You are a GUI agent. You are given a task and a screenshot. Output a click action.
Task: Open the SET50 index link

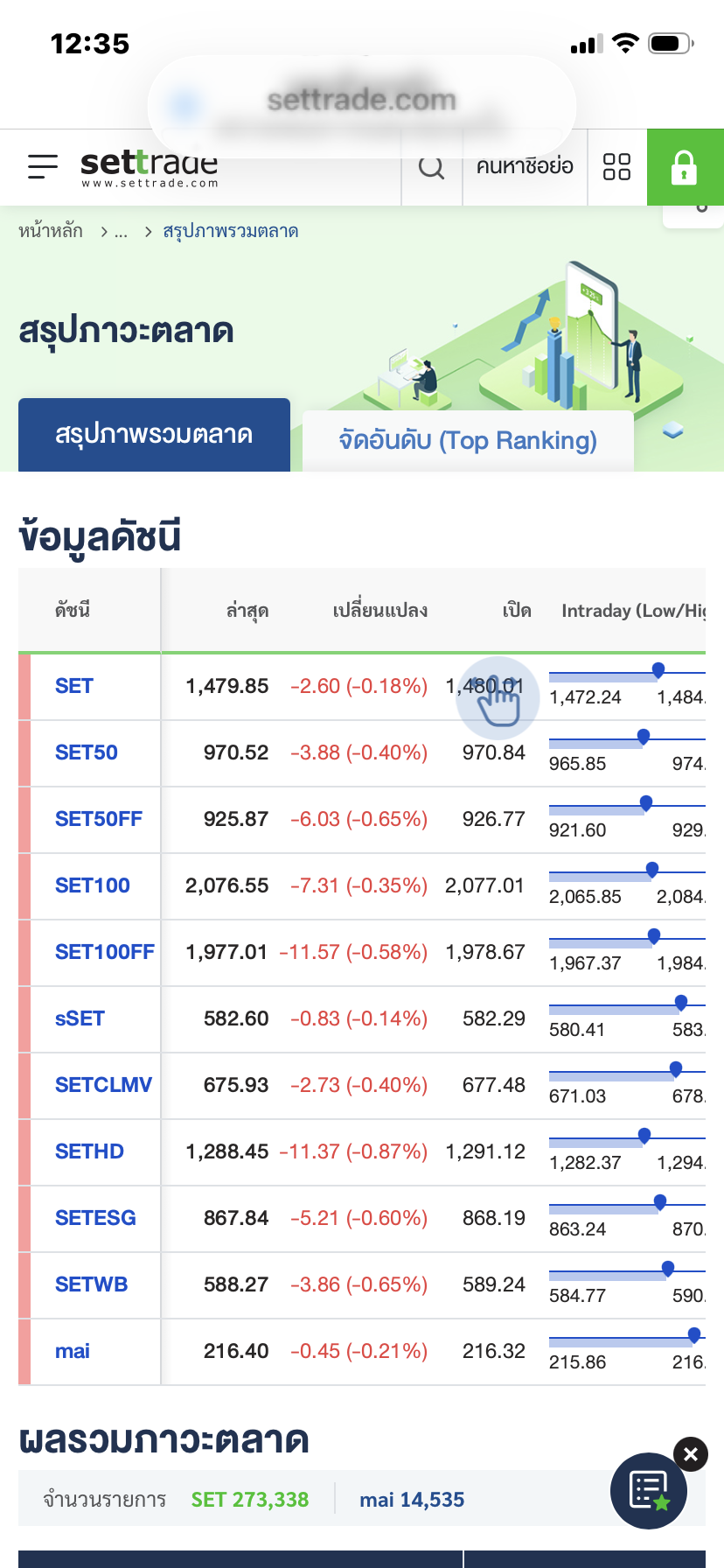86,752
